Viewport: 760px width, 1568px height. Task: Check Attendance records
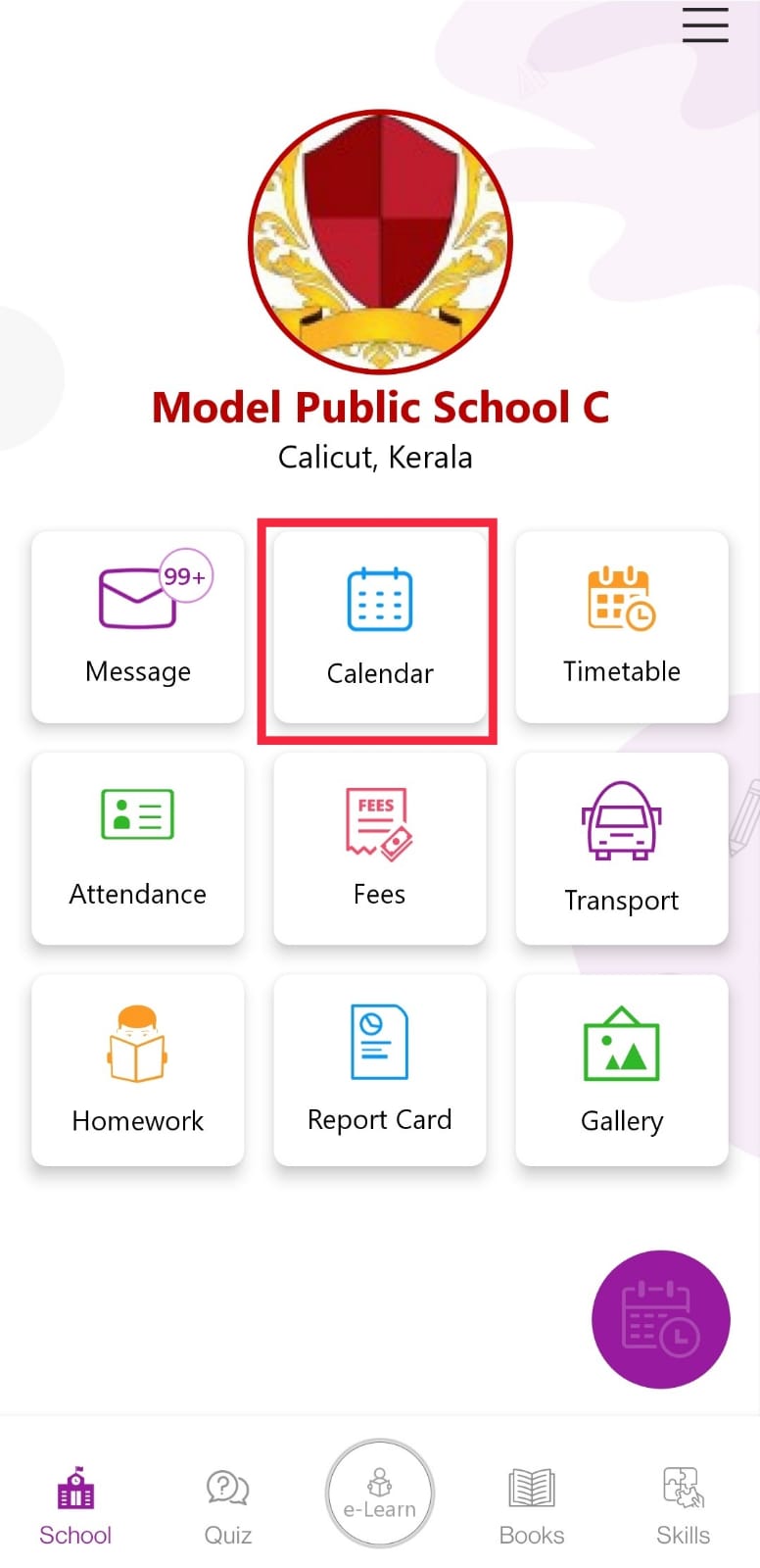click(x=138, y=849)
